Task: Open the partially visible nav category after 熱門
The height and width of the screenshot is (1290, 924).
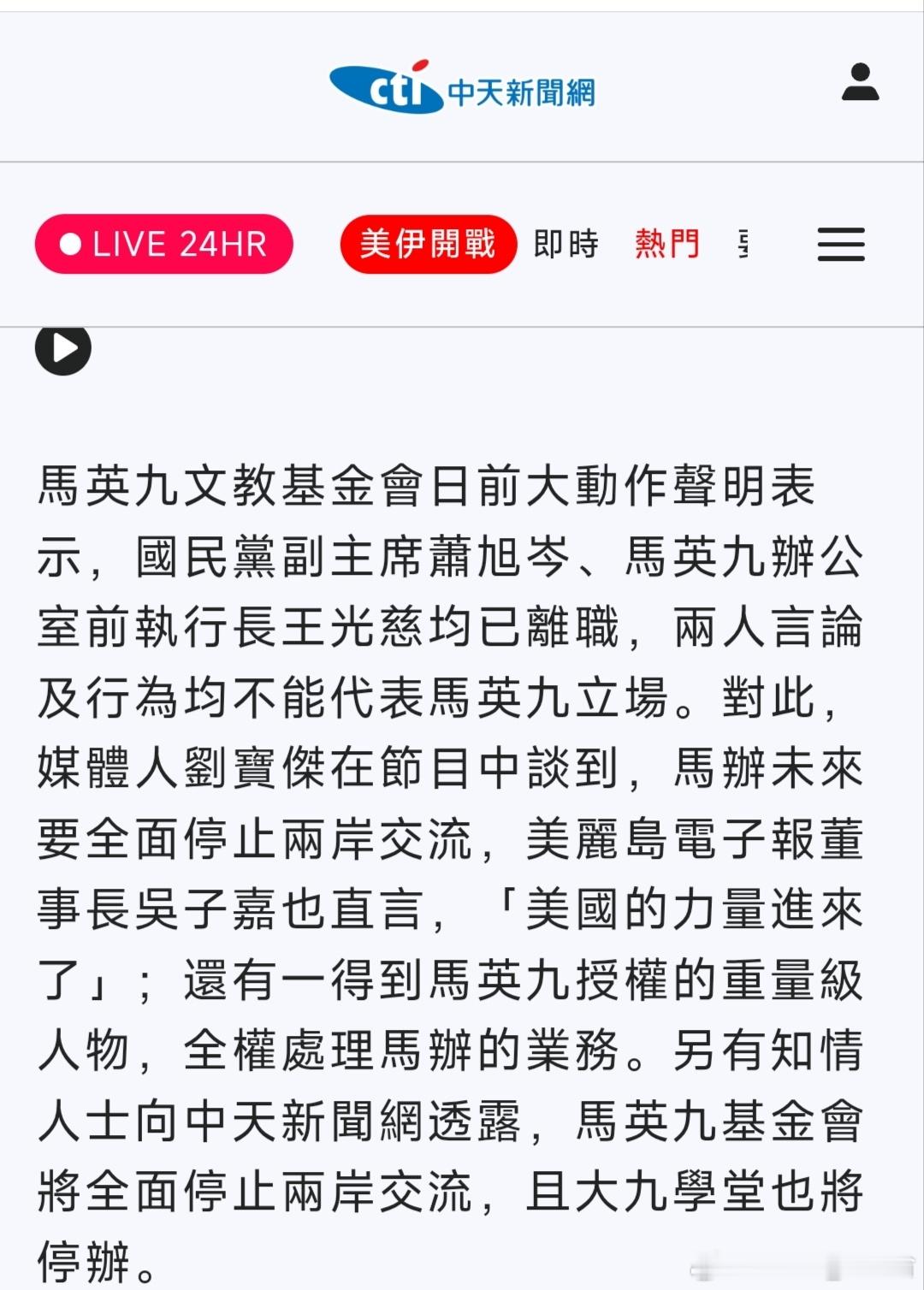Action: [743, 244]
